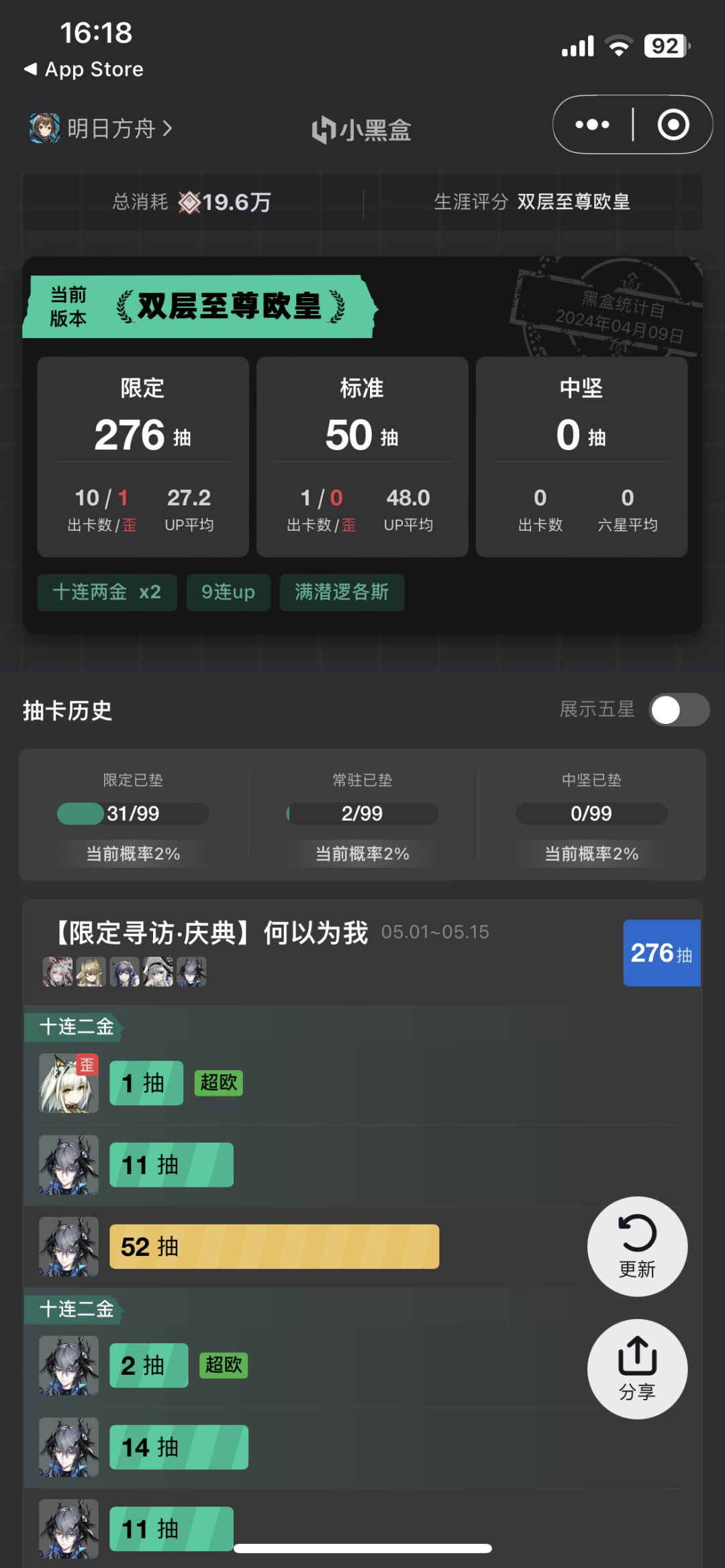Toggle the 展示五星 switch

pyautogui.click(x=679, y=710)
